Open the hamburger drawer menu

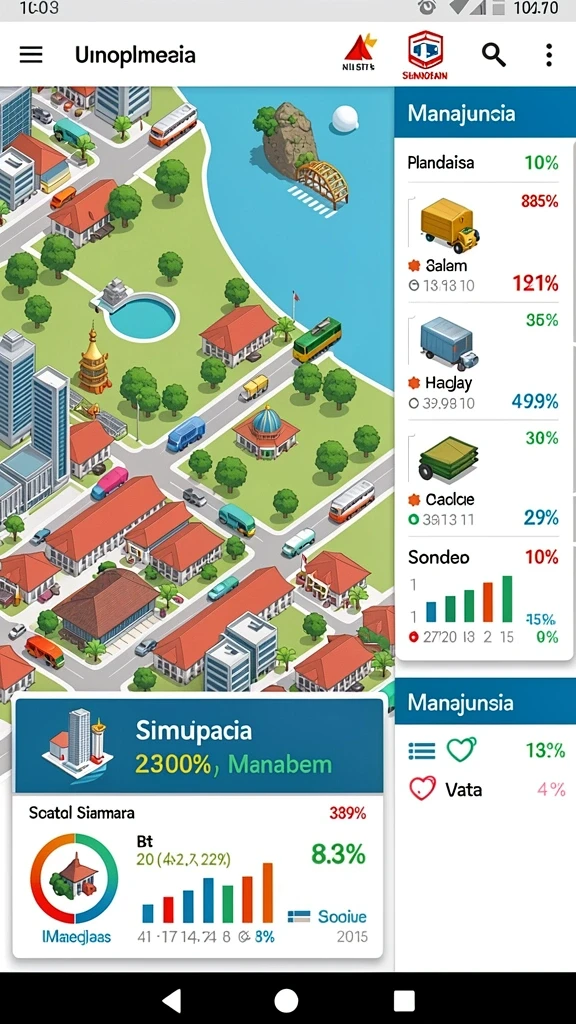click(x=31, y=55)
